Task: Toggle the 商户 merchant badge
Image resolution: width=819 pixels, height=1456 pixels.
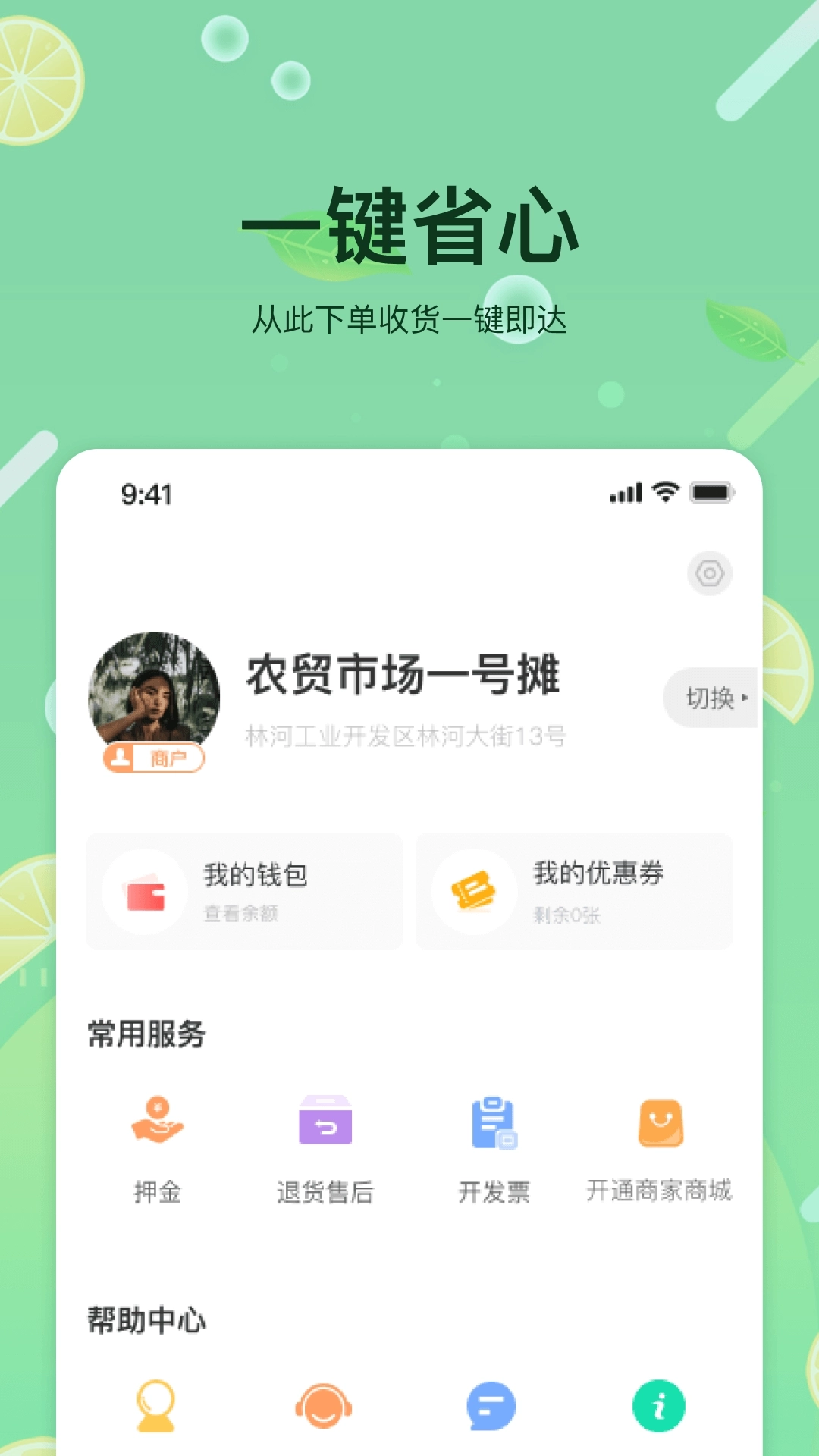Action: point(154,758)
